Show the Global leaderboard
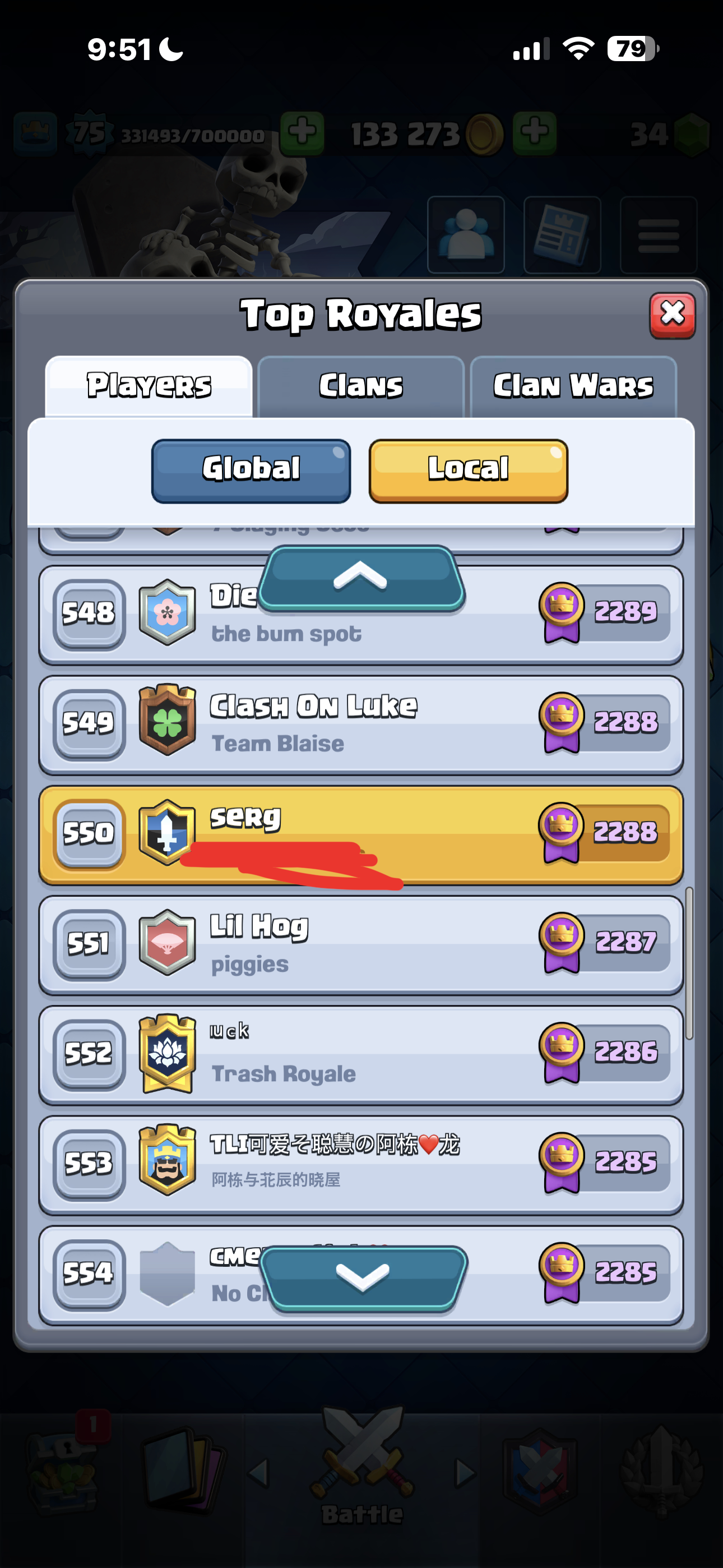This screenshot has height=1568, width=723. tap(251, 471)
